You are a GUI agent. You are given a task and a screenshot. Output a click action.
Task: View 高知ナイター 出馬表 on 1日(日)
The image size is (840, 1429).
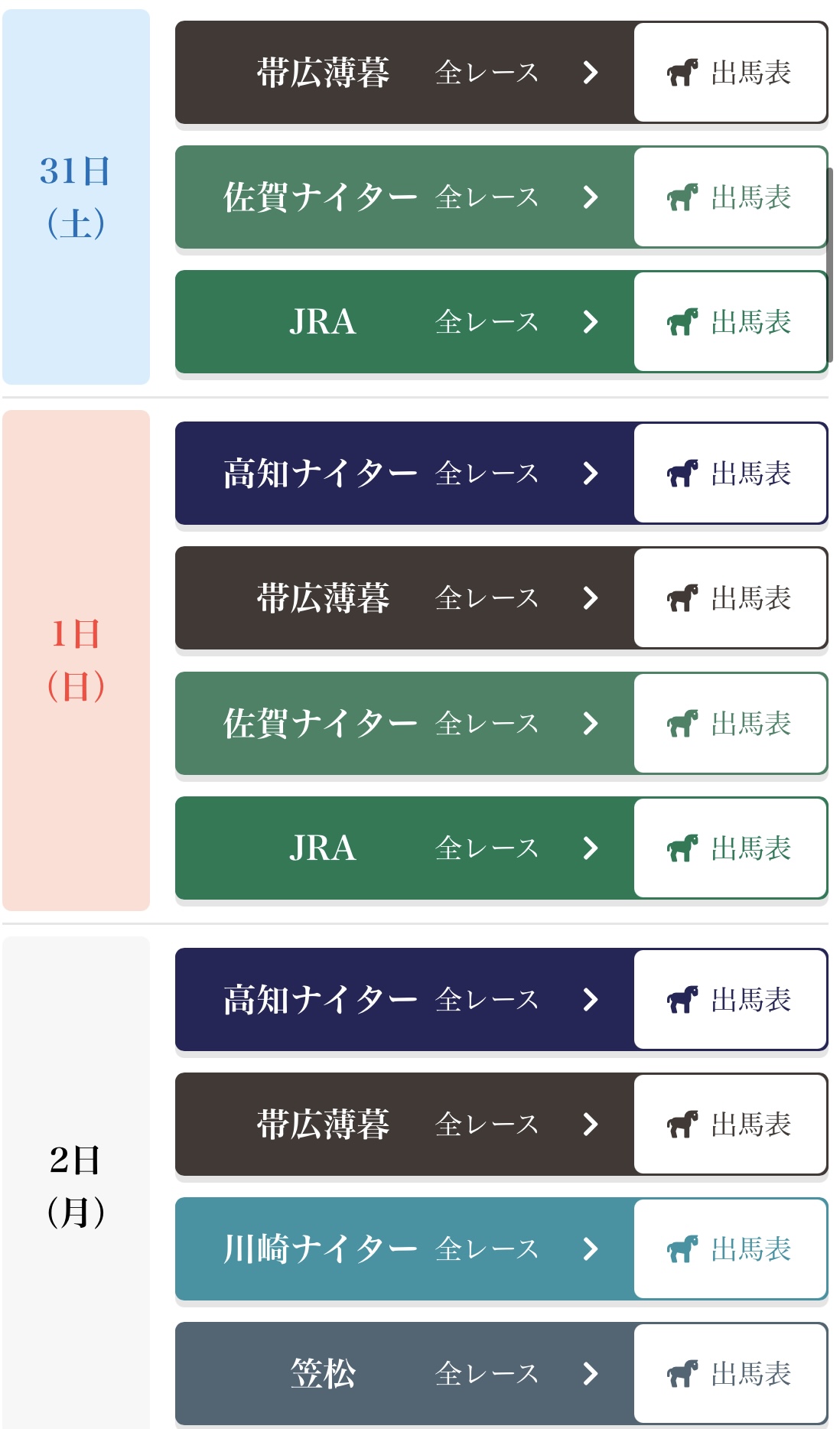pos(730,474)
